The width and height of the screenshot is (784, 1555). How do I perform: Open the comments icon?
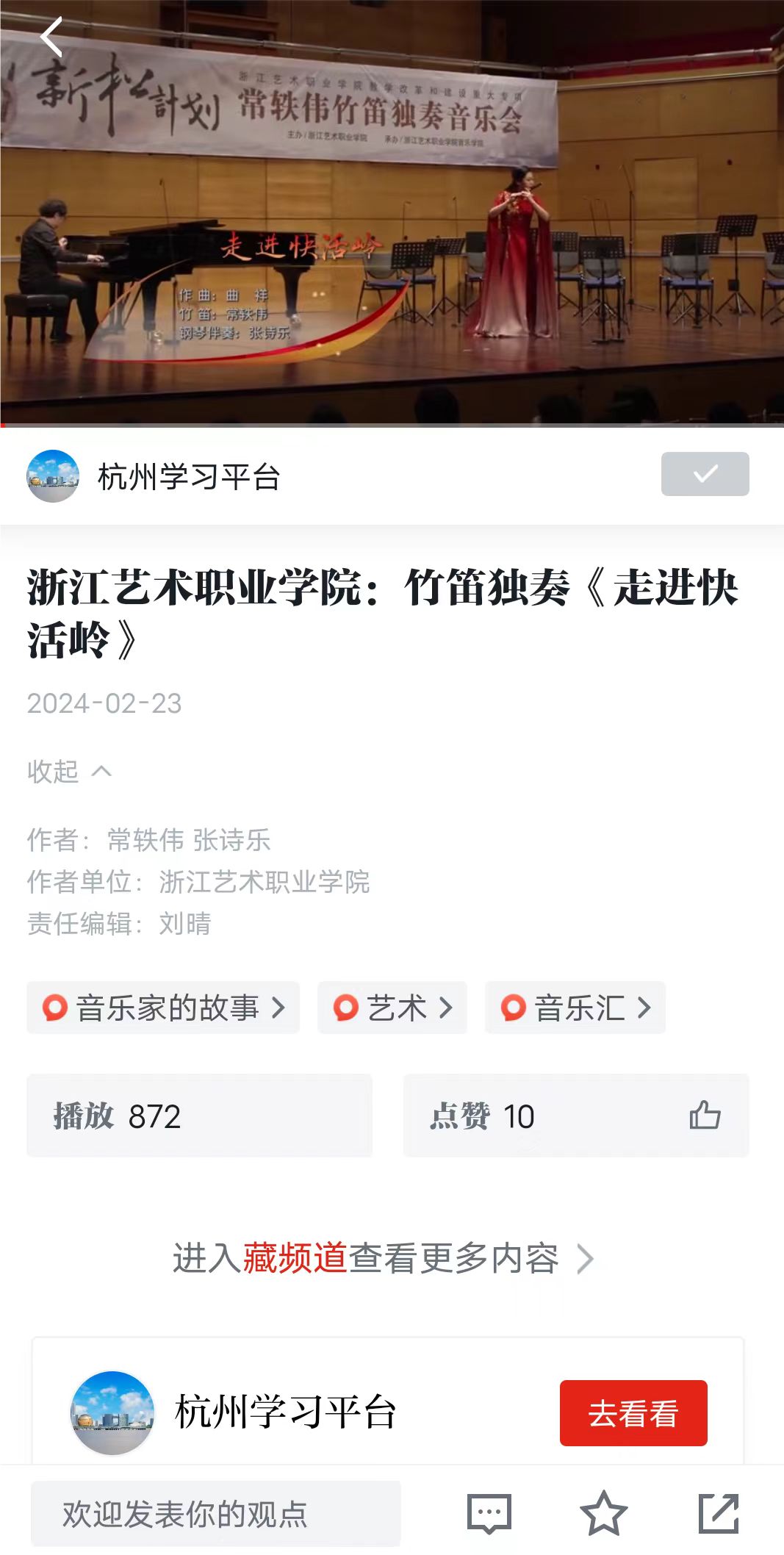(x=489, y=1514)
